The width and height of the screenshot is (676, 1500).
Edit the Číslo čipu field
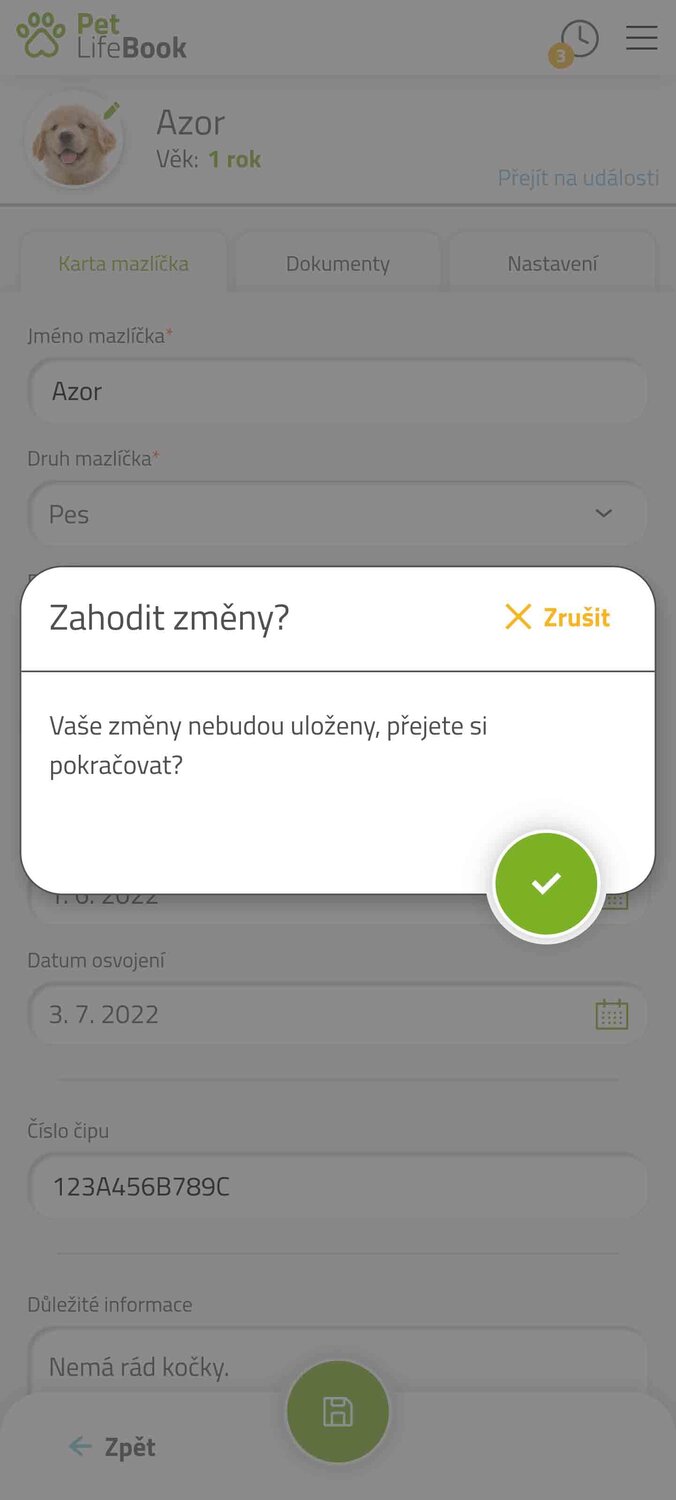point(338,1187)
